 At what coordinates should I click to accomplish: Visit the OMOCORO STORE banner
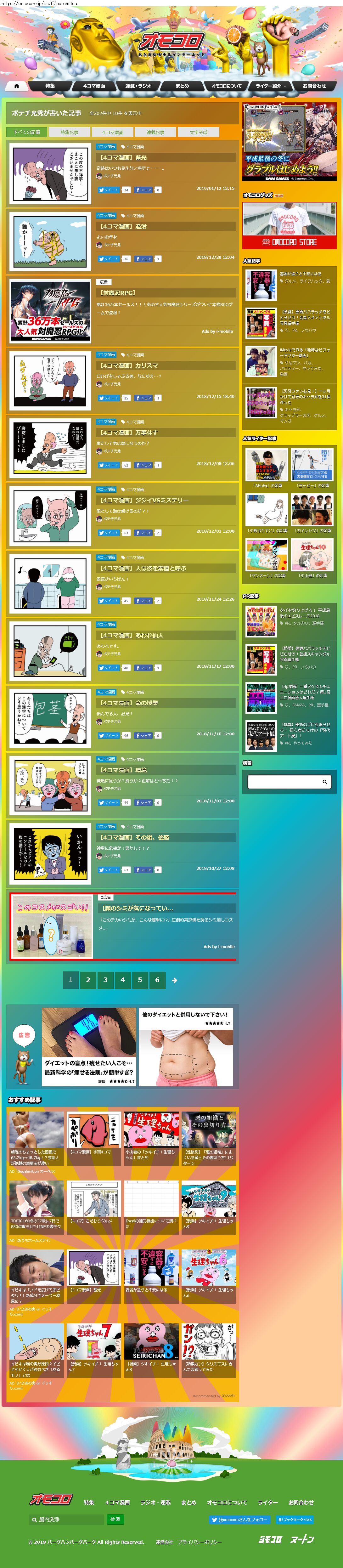click(x=289, y=226)
